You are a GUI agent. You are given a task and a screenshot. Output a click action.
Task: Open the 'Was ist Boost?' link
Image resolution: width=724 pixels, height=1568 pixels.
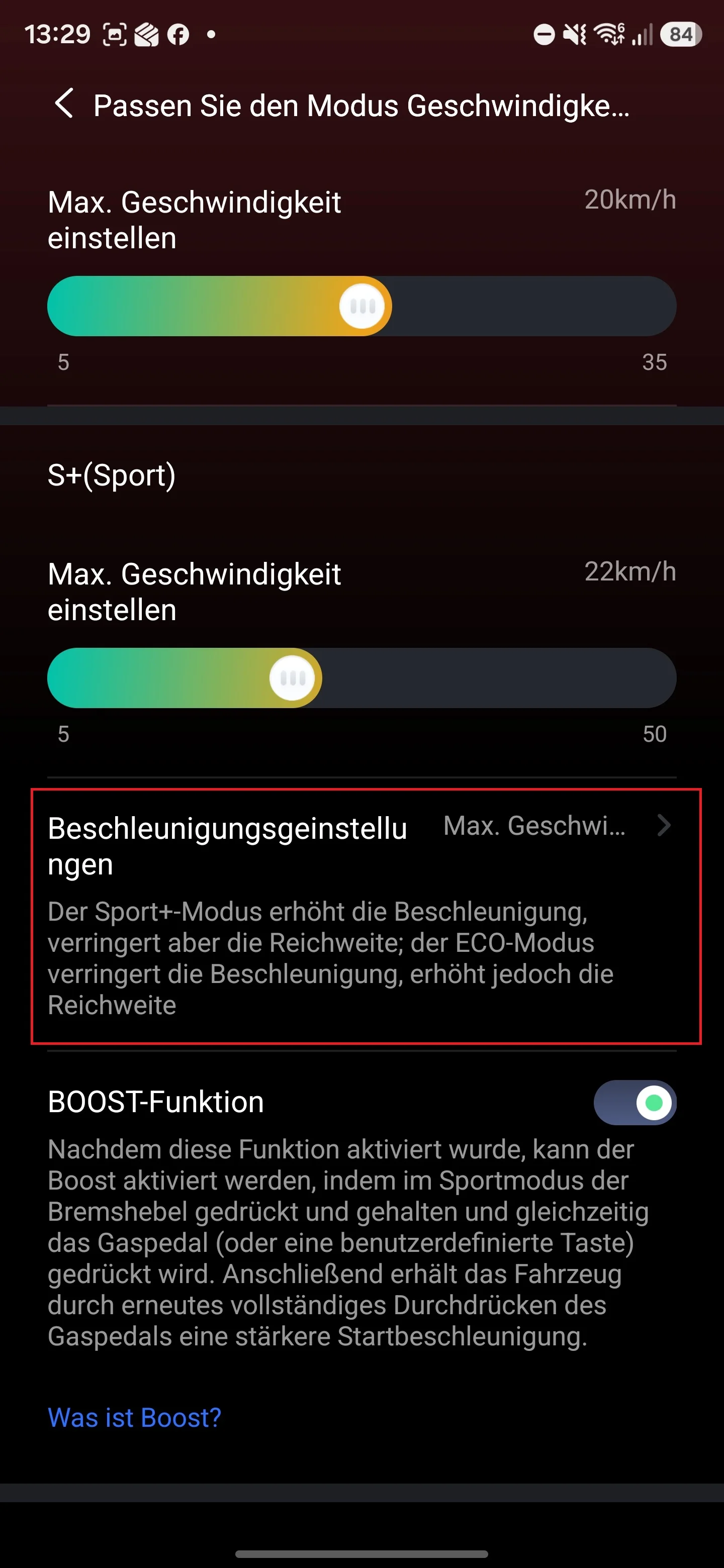tap(135, 1418)
